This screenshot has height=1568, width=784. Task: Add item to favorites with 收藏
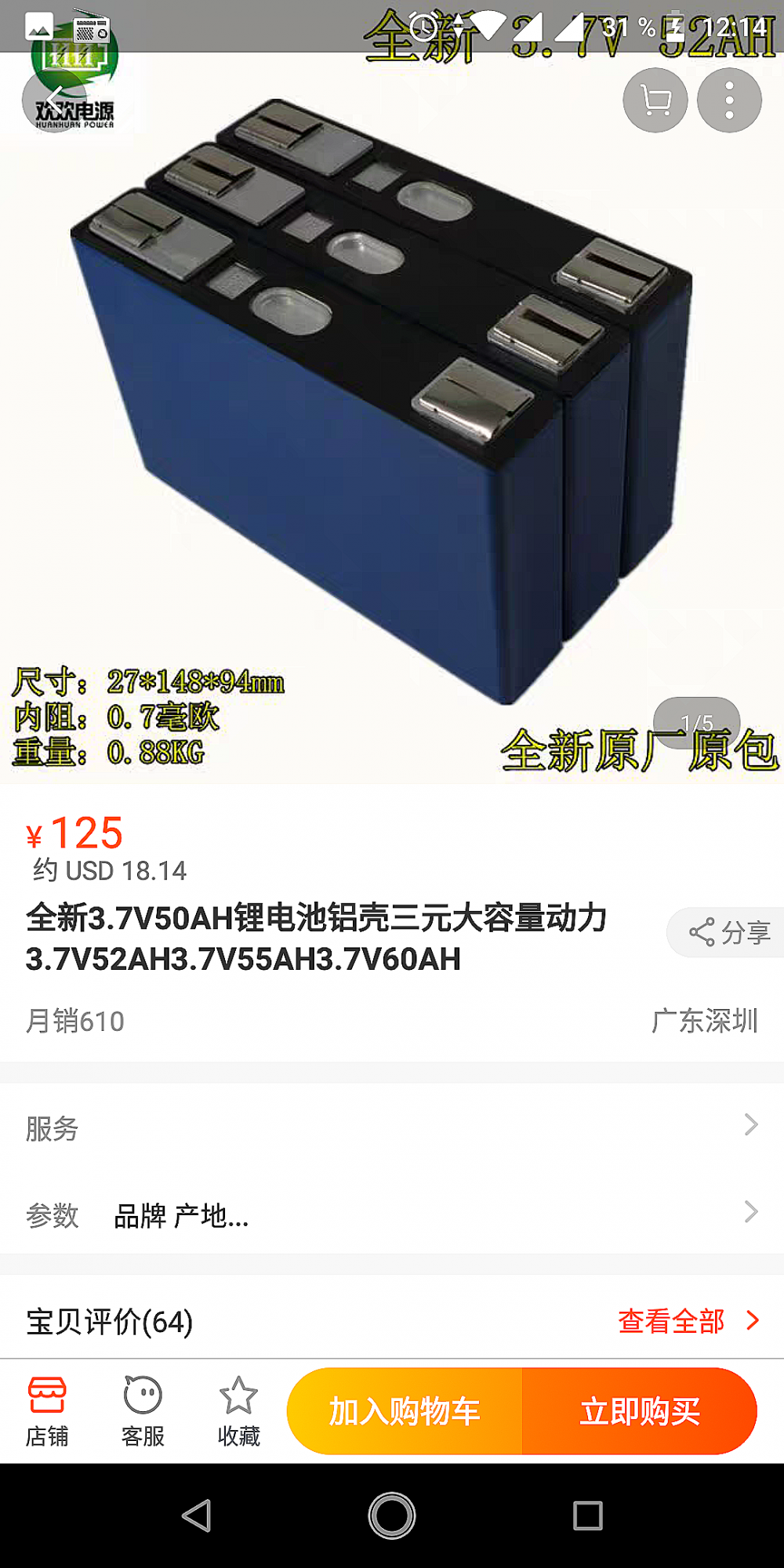coord(238,1410)
